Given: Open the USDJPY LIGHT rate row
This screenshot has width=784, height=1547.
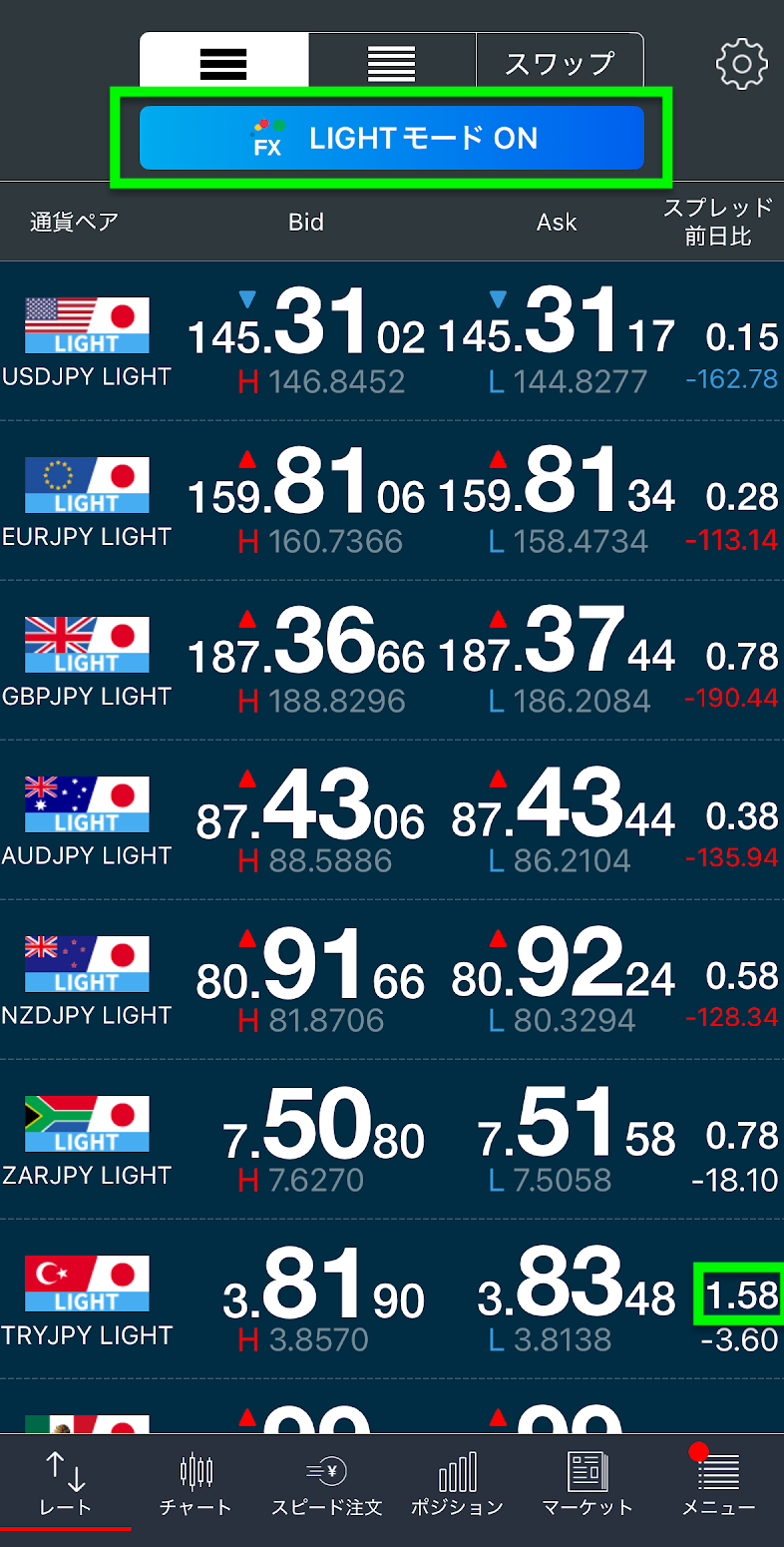Looking at the screenshot, I should click(88, 341).
